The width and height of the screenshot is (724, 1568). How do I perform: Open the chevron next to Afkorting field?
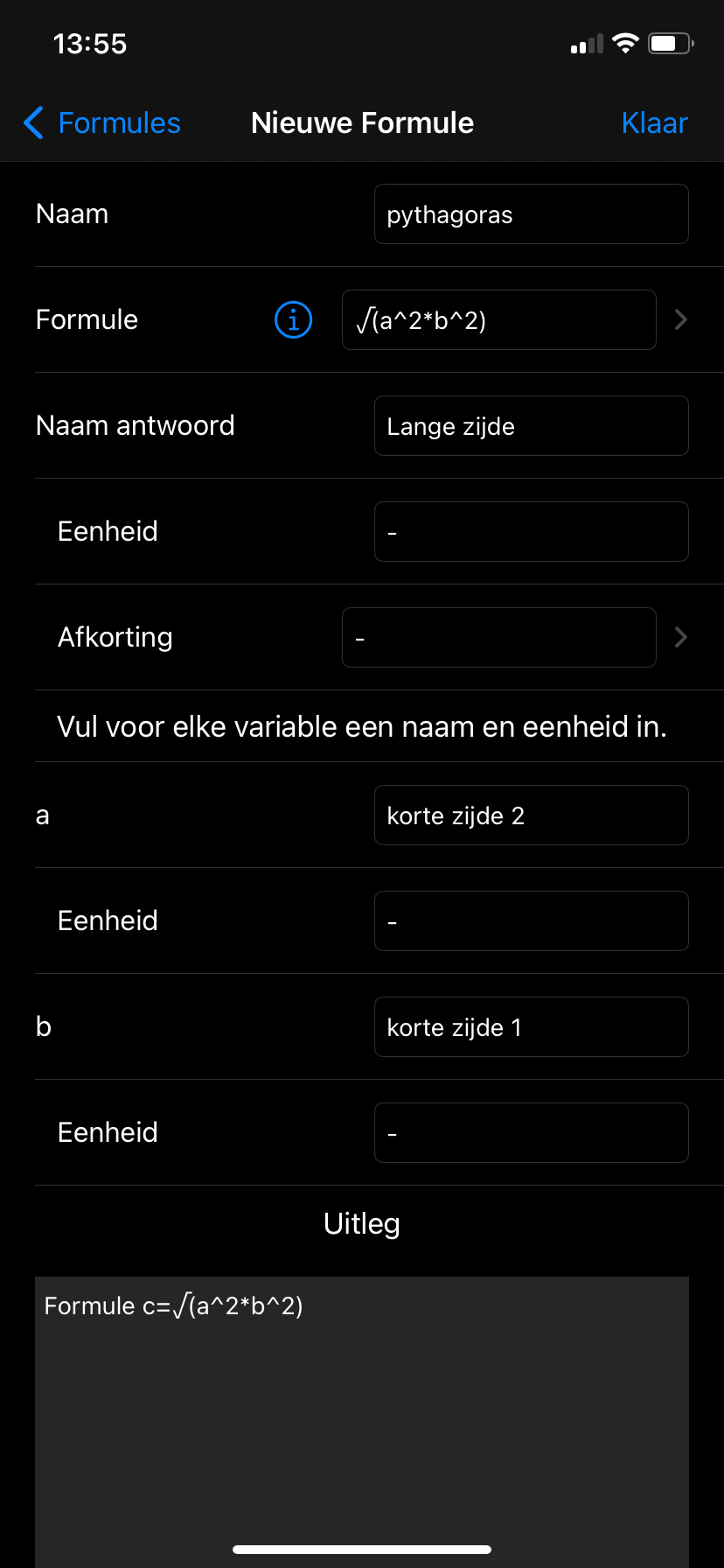[x=681, y=638]
